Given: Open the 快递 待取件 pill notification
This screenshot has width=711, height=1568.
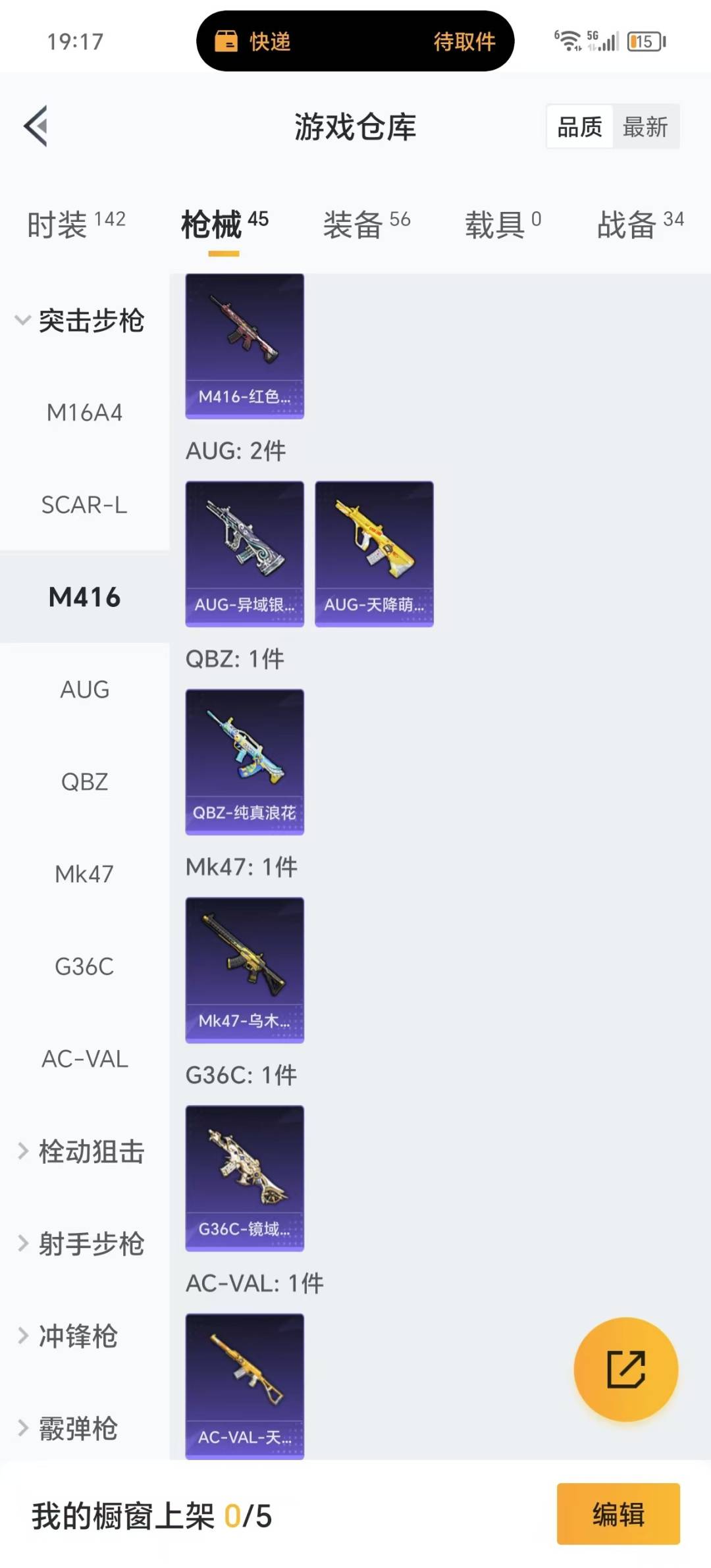Looking at the screenshot, I should (x=355, y=41).
